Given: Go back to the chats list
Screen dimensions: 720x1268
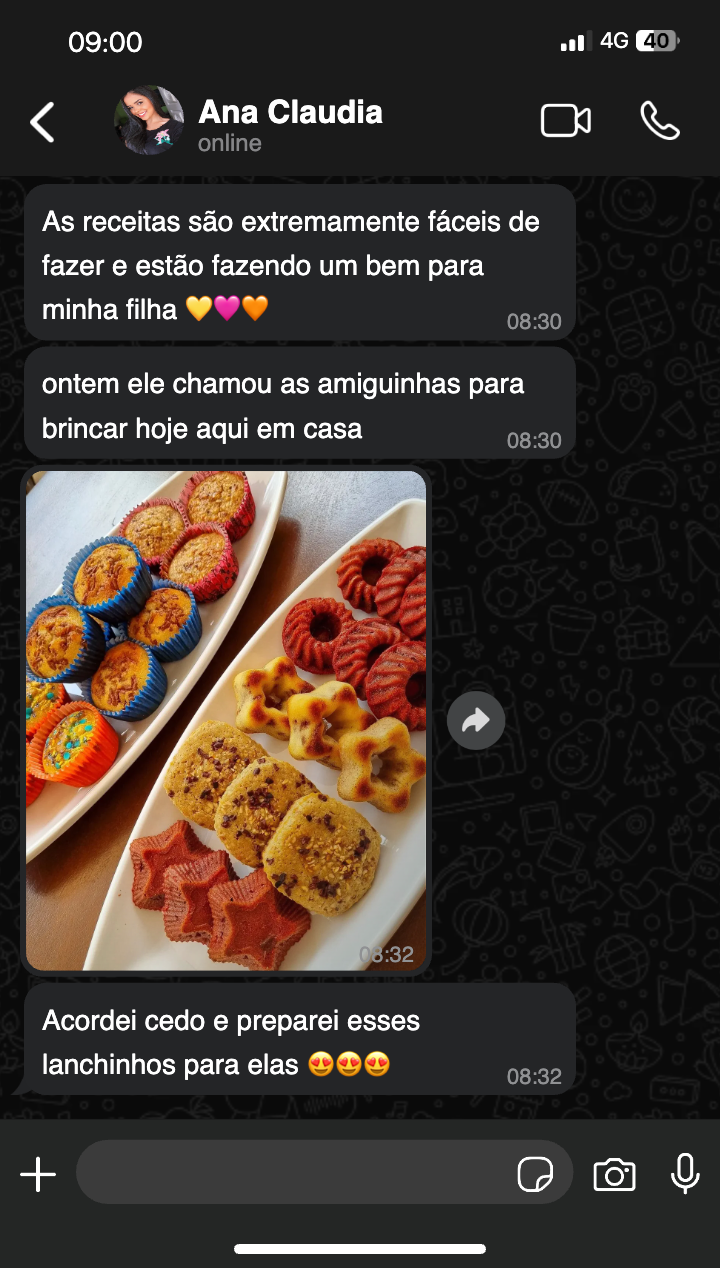Looking at the screenshot, I should pyautogui.click(x=42, y=120).
